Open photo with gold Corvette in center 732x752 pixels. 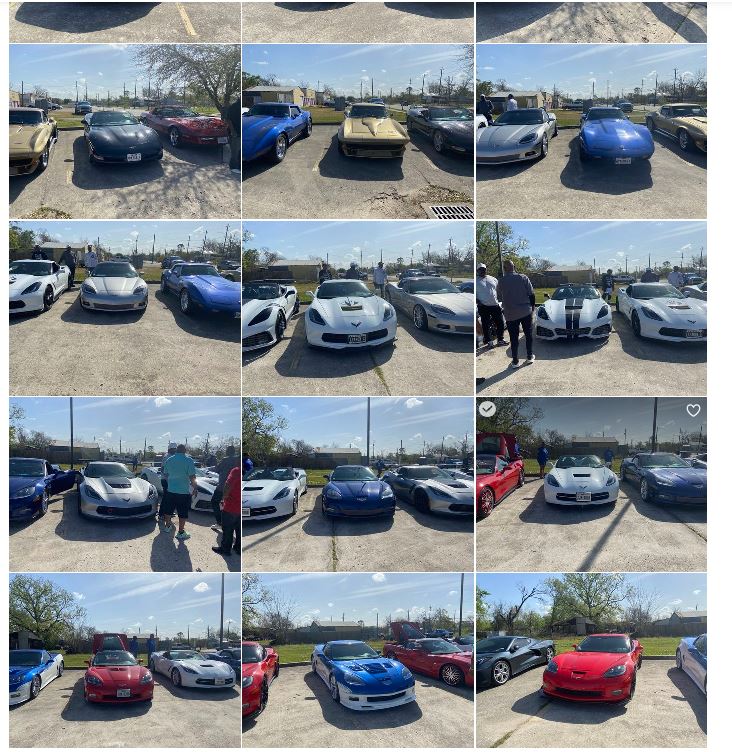click(x=358, y=131)
